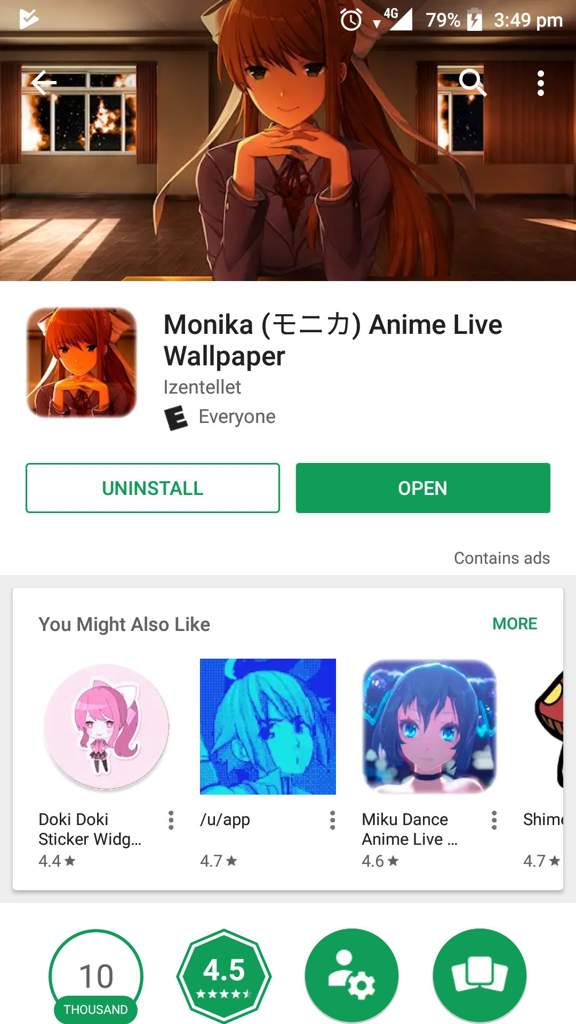View the 4.5 rating badge
Image resolution: width=576 pixels, height=1024 pixels.
(x=224, y=976)
